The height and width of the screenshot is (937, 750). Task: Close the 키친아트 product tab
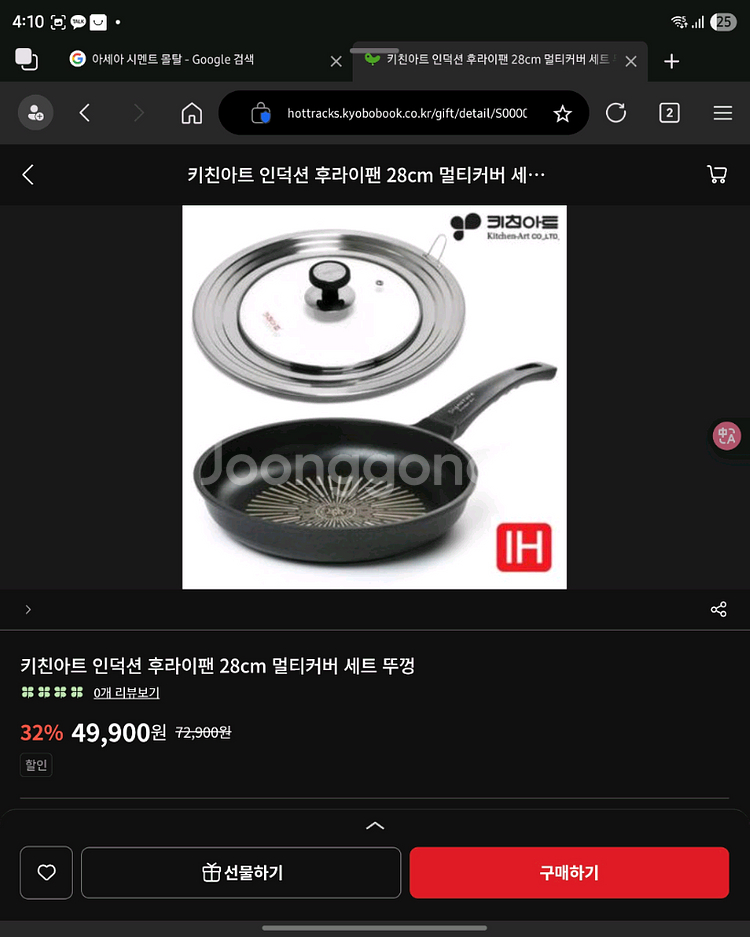tap(630, 61)
